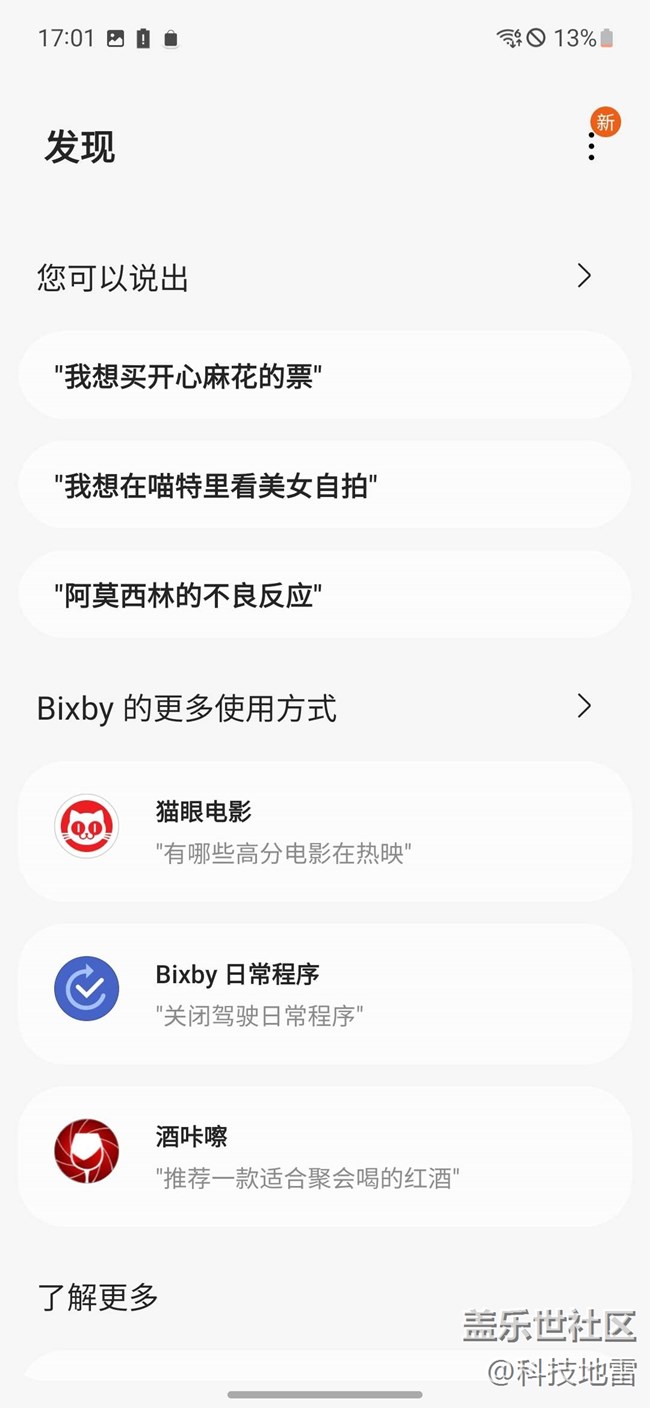Expand the 您可以说出 section arrow
This screenshot has height=1408, width=650.
tap(584, 277)
